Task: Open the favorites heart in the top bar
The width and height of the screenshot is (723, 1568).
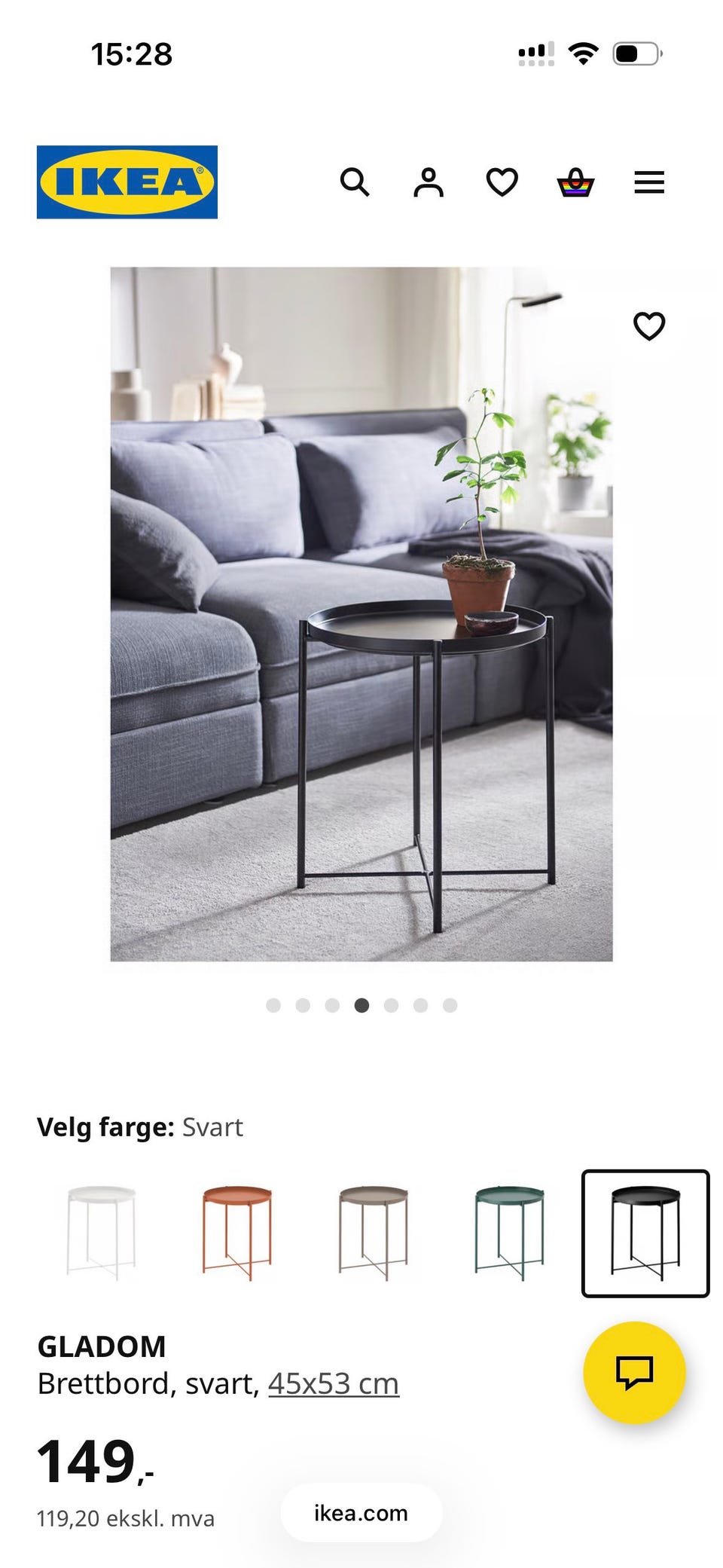Action: (501, 182)
